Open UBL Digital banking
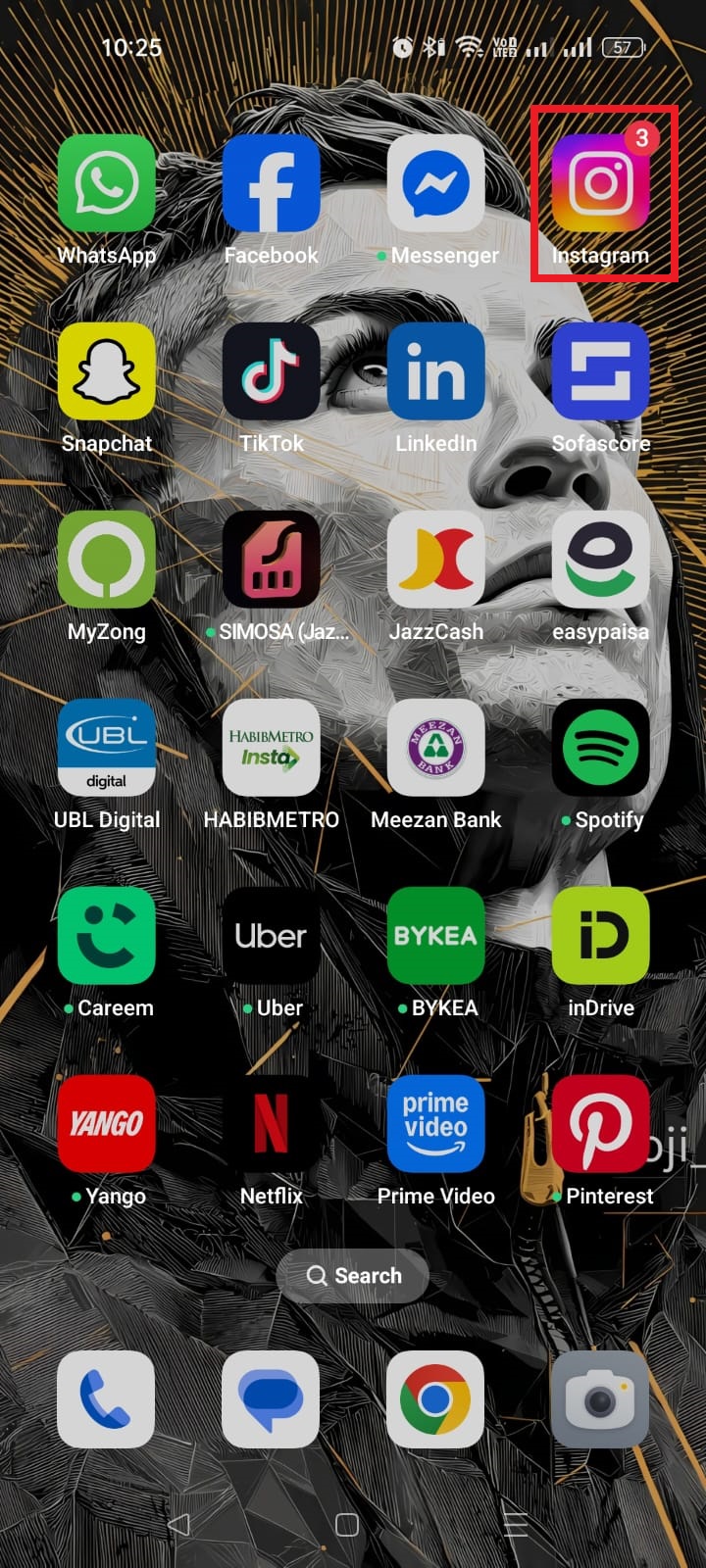 coord(107,749)
